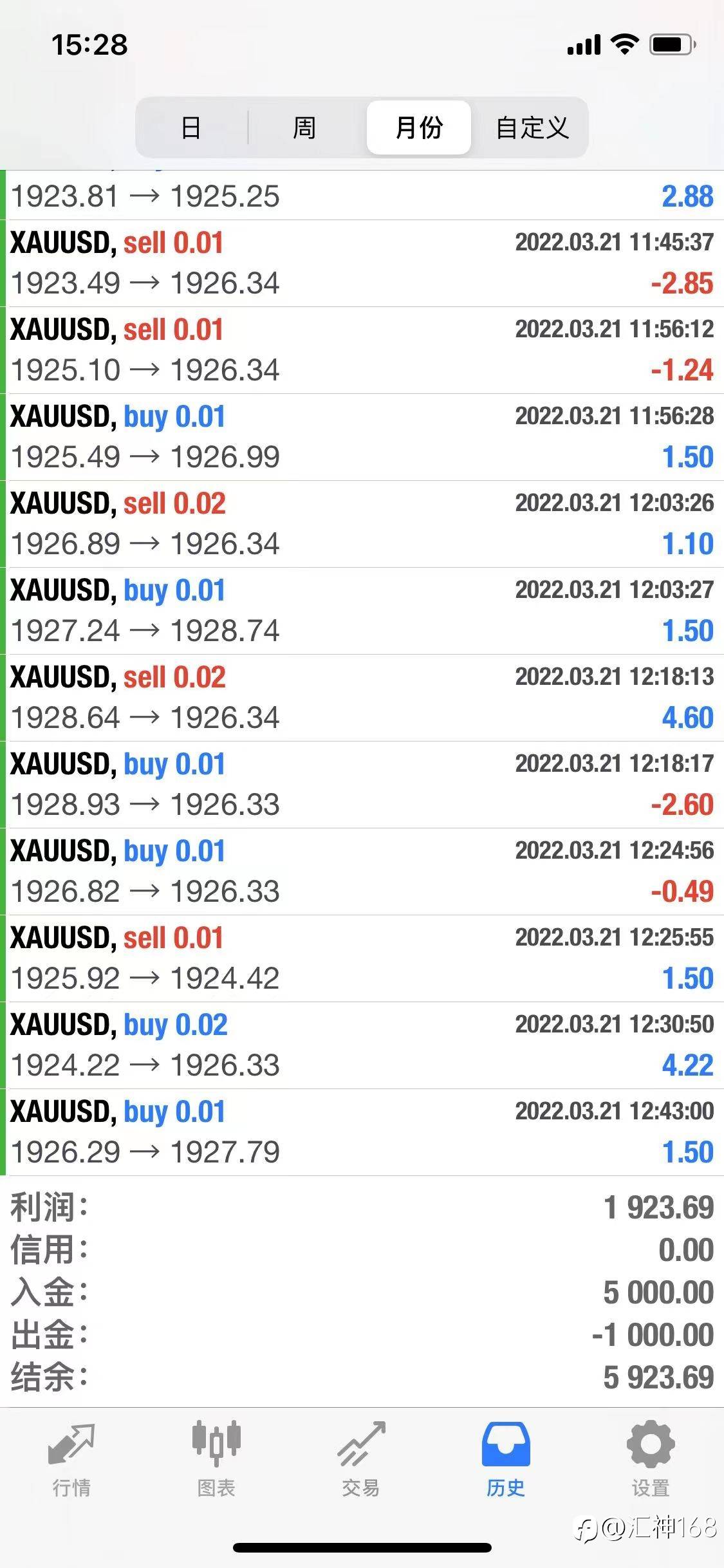
Task: Open the 行情 quotes tab
Action: [71, 1460]
